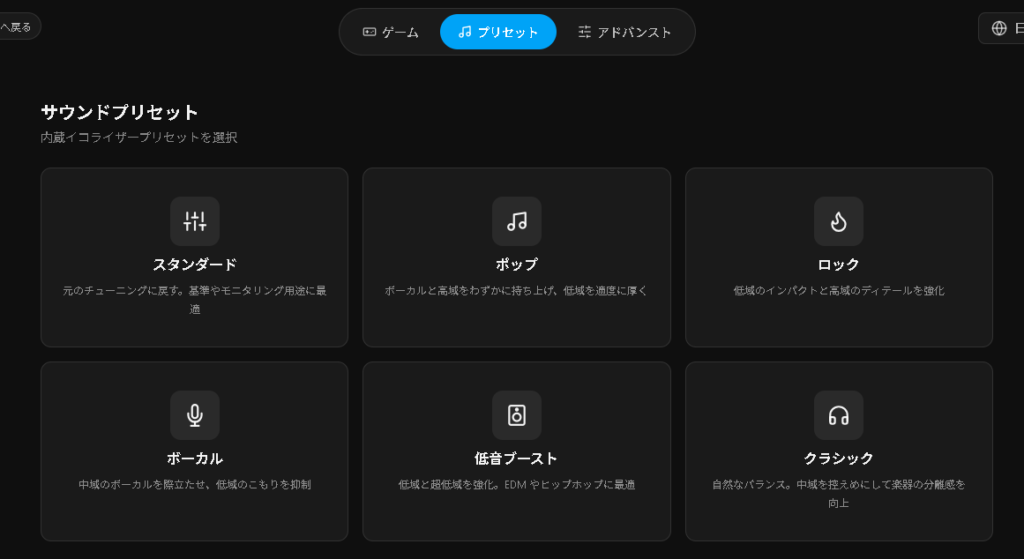Select the クラシック preset card
Viewport: 1024px width, 559px height.
(839, 451)
